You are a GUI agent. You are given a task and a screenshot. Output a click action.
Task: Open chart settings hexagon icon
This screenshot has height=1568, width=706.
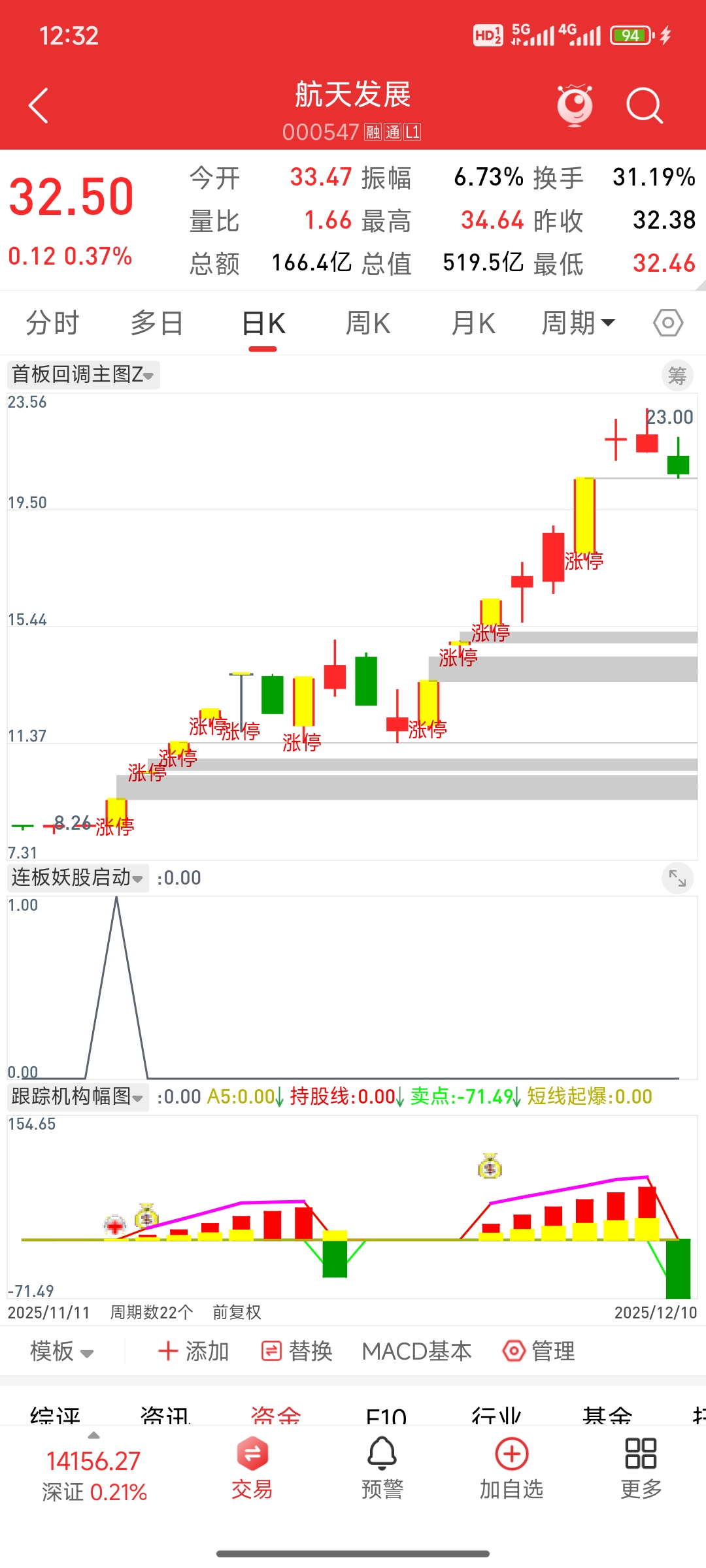tap(668, 323)
